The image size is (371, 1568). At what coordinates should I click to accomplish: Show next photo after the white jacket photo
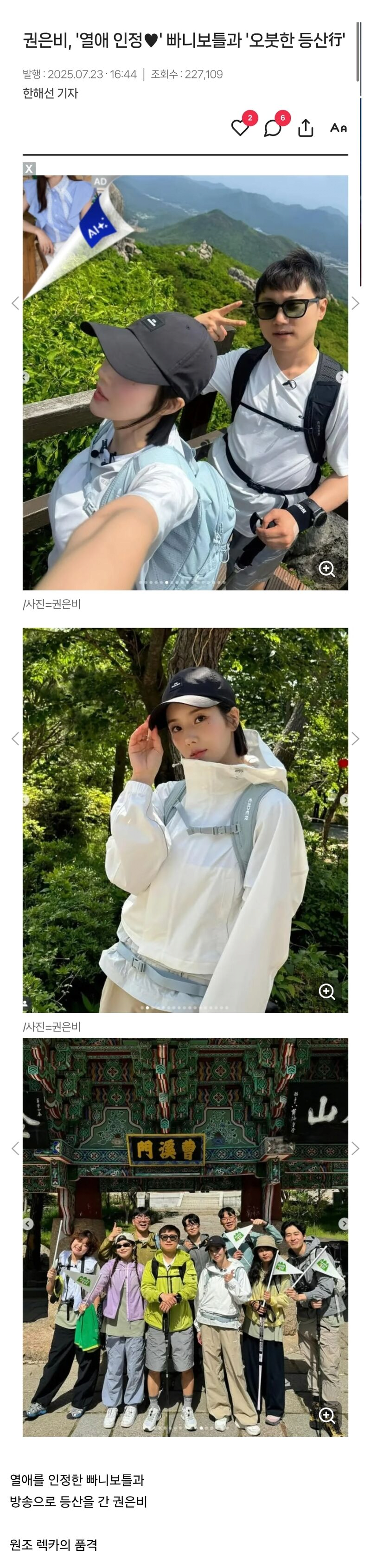(356, 739)
